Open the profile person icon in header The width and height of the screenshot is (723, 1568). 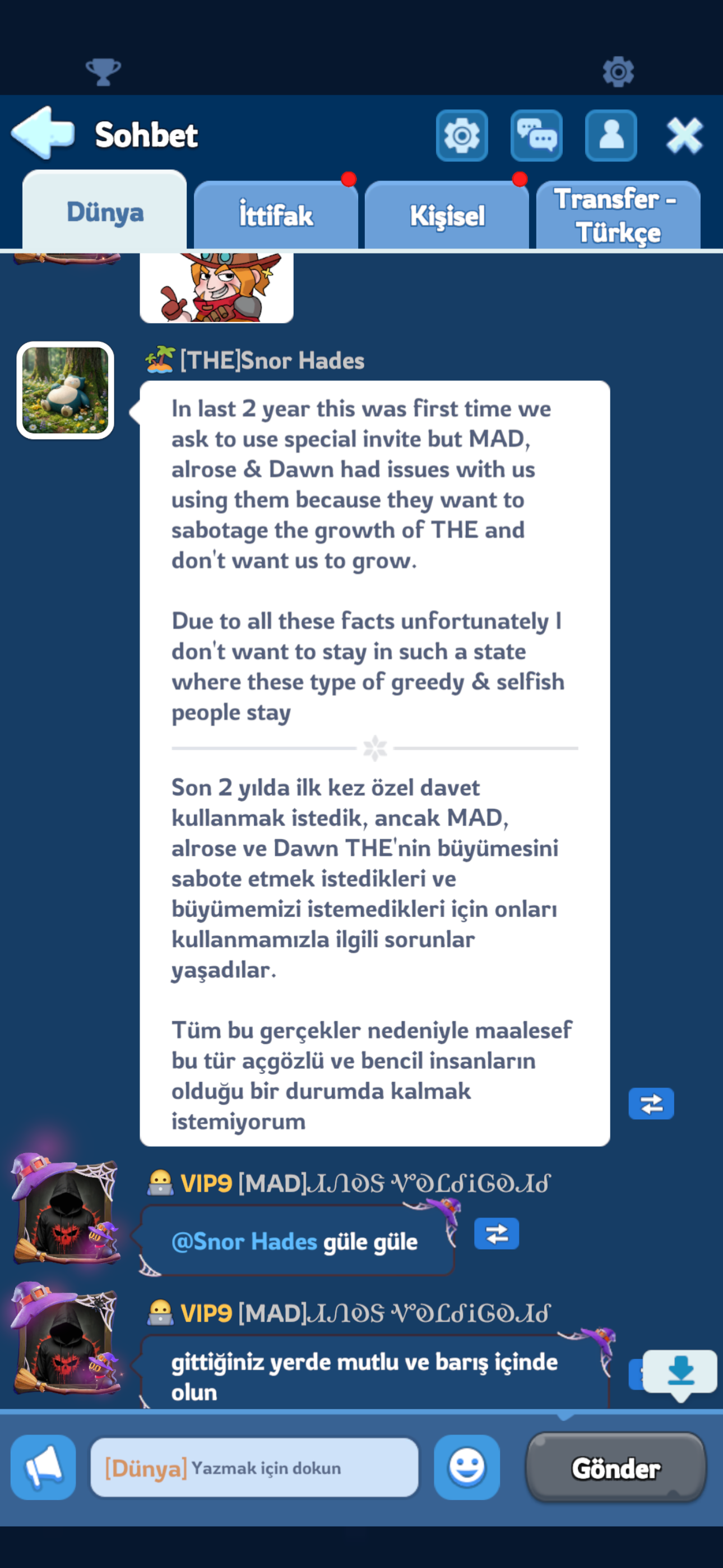[x=611, y=135]
